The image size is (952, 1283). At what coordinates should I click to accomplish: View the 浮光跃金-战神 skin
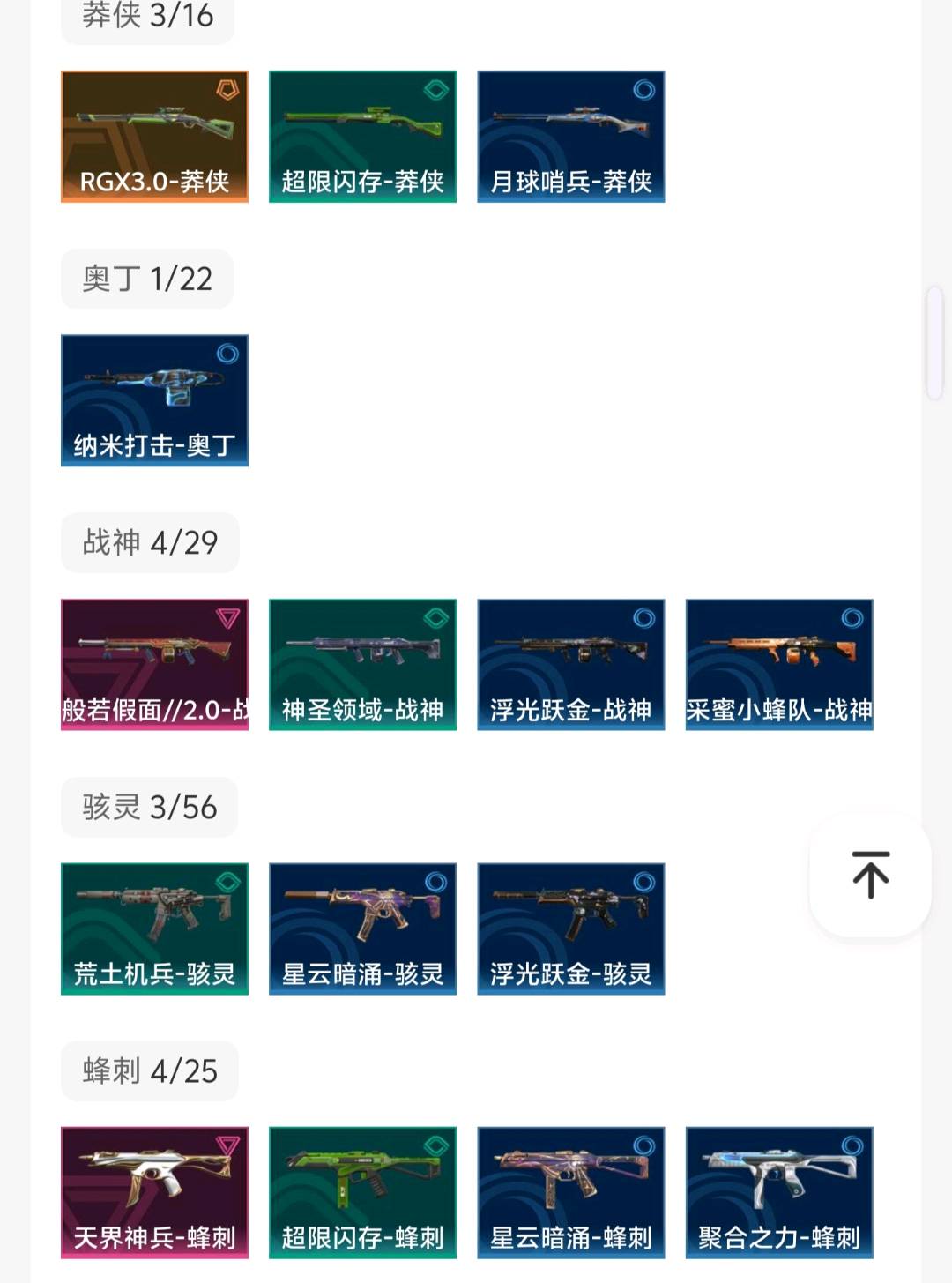pyautogui.click(x=570, y=665)
